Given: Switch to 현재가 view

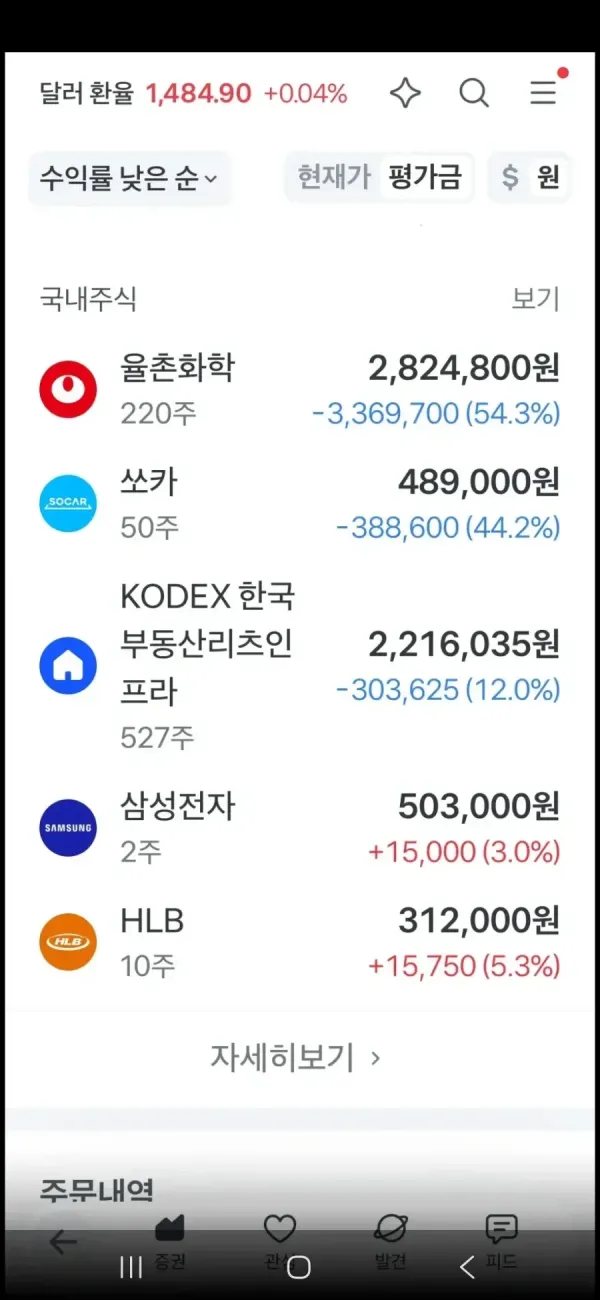Looking at the screenshot, I should [334, 178].
